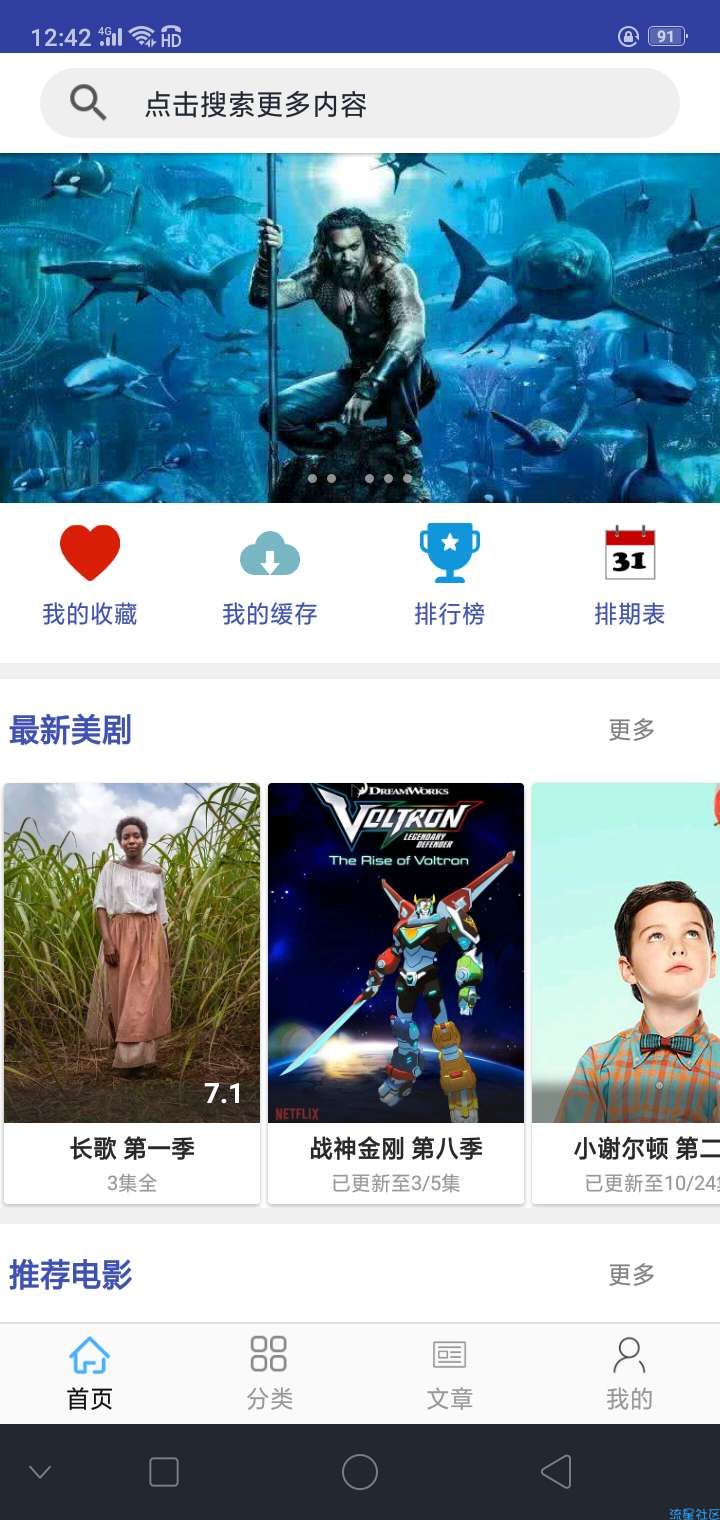Show 更多 for 推荐电影
The image size is (720, 1520).
click(631, 1275)
